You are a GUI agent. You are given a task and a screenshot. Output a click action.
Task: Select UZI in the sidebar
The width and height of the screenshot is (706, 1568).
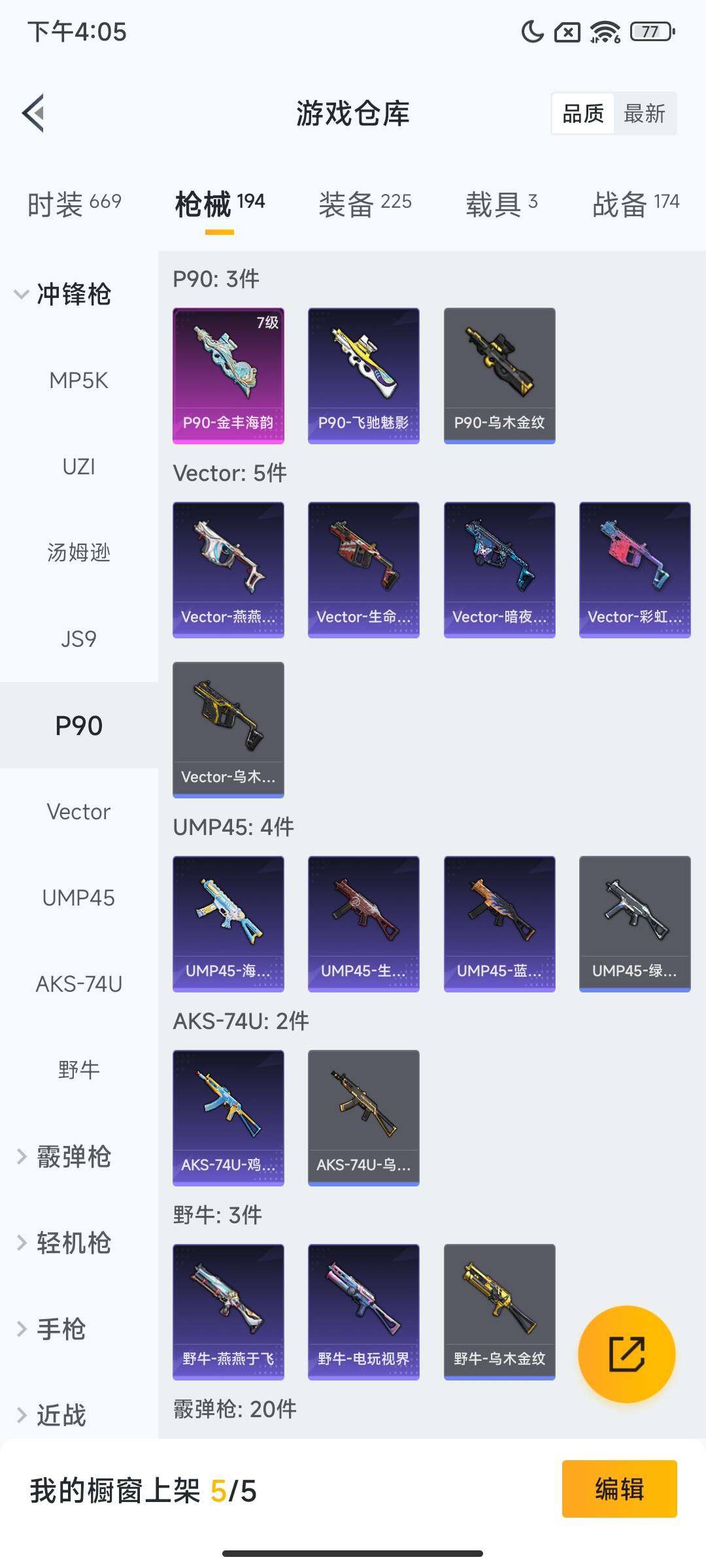point(78,466)
